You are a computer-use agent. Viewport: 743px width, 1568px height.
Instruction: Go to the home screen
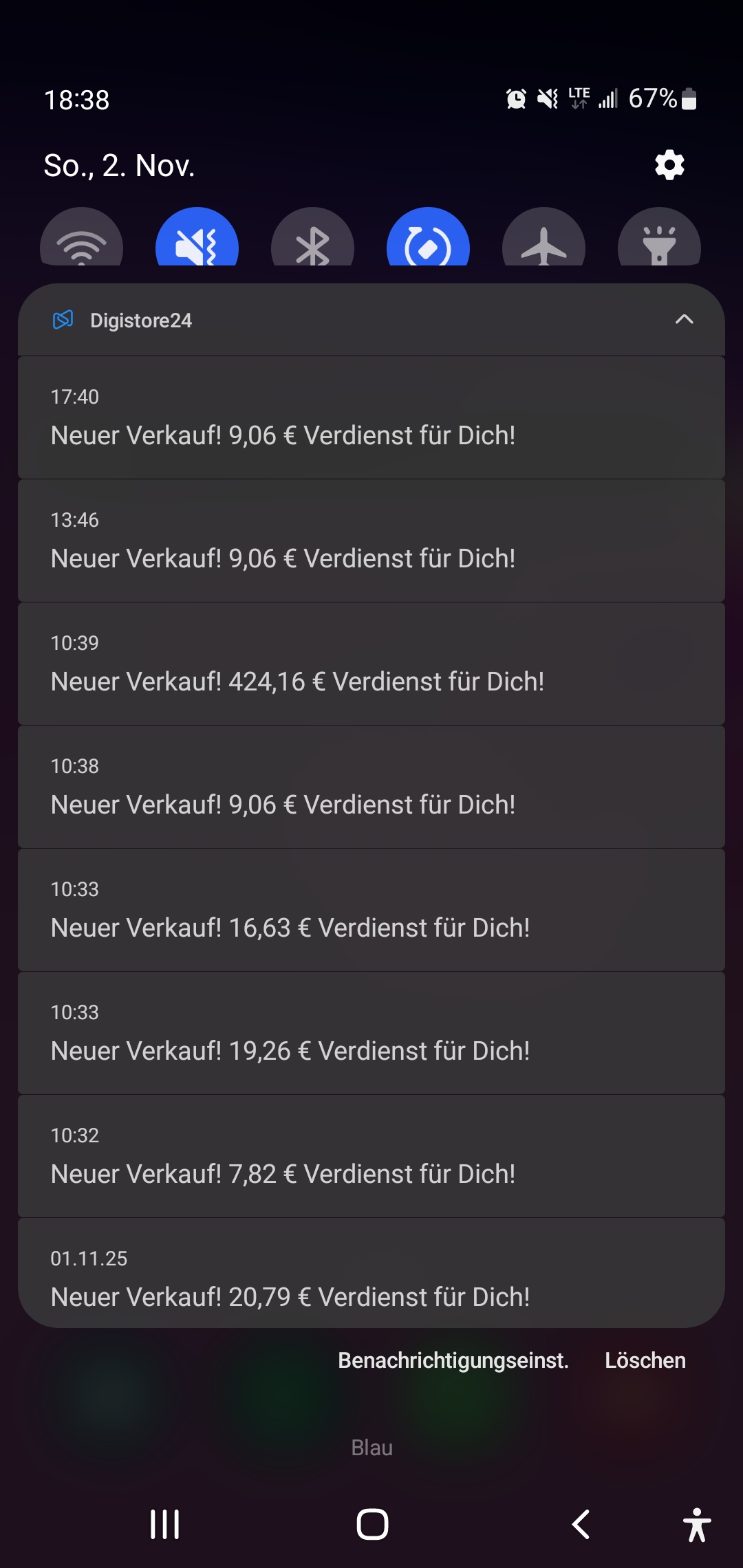coord(372,1524)
